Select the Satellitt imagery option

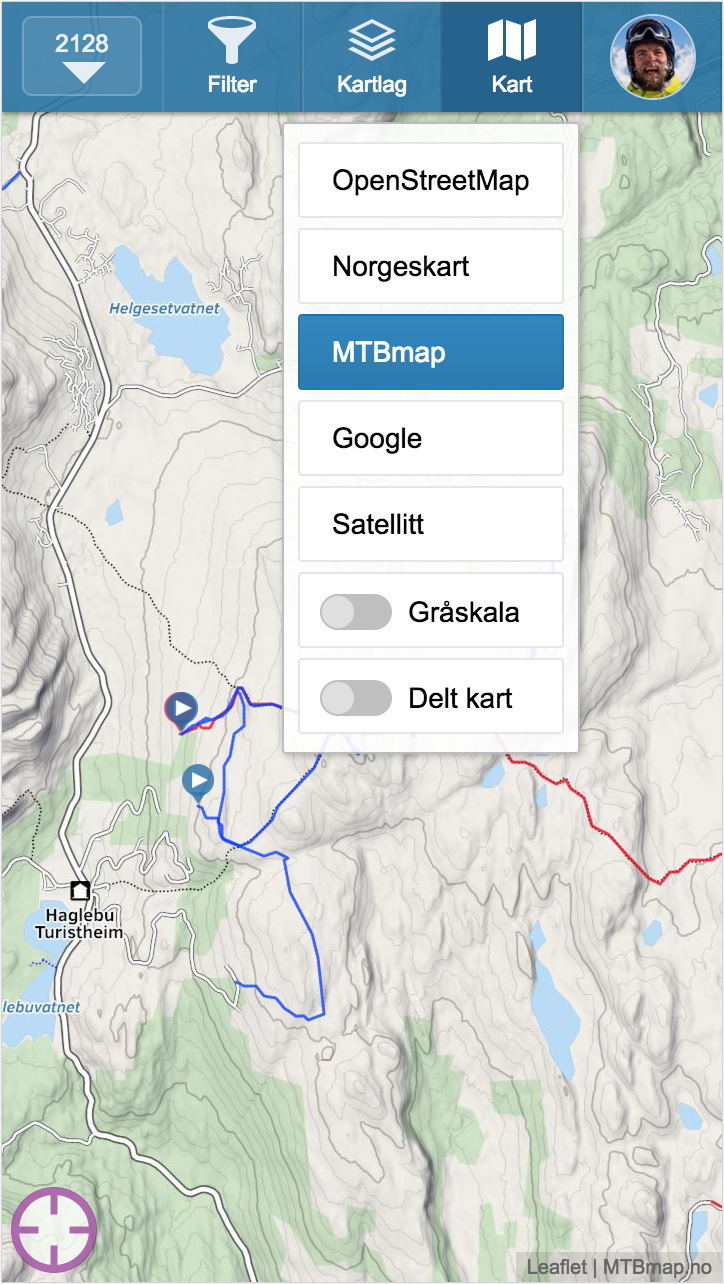point(430,525)
